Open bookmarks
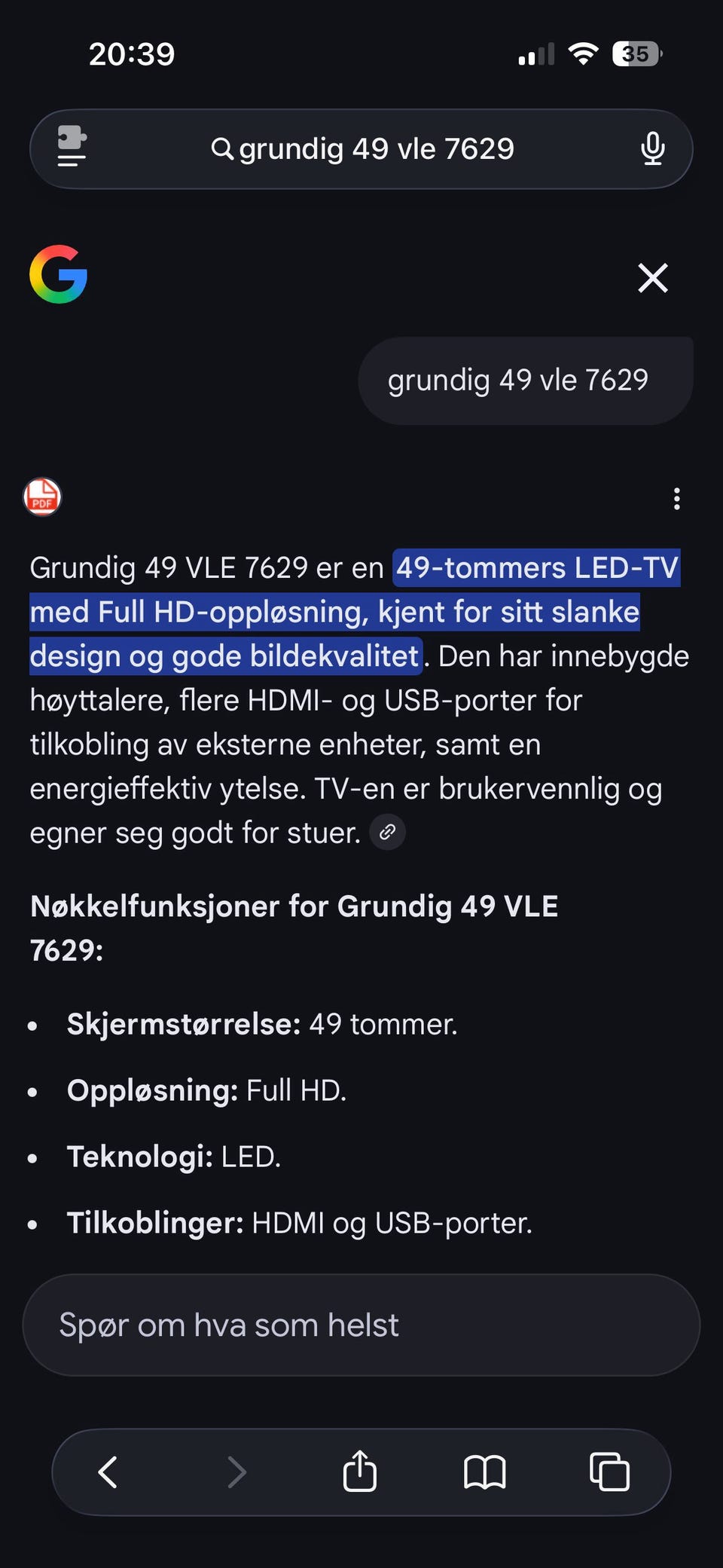This screenshot has height=1568, width=723. pyautogui.click(x=484, y=1472)
